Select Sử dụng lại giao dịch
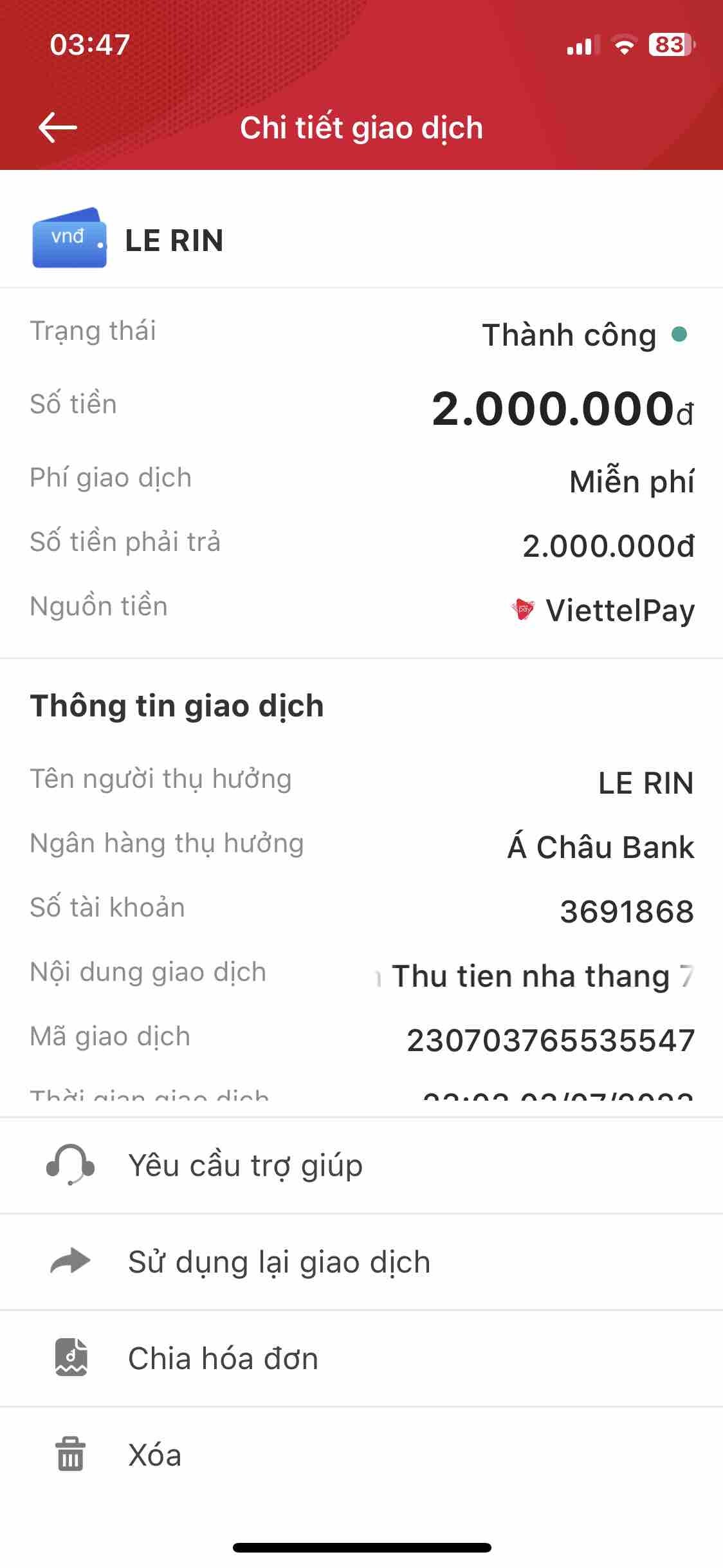 point(278,1262)
